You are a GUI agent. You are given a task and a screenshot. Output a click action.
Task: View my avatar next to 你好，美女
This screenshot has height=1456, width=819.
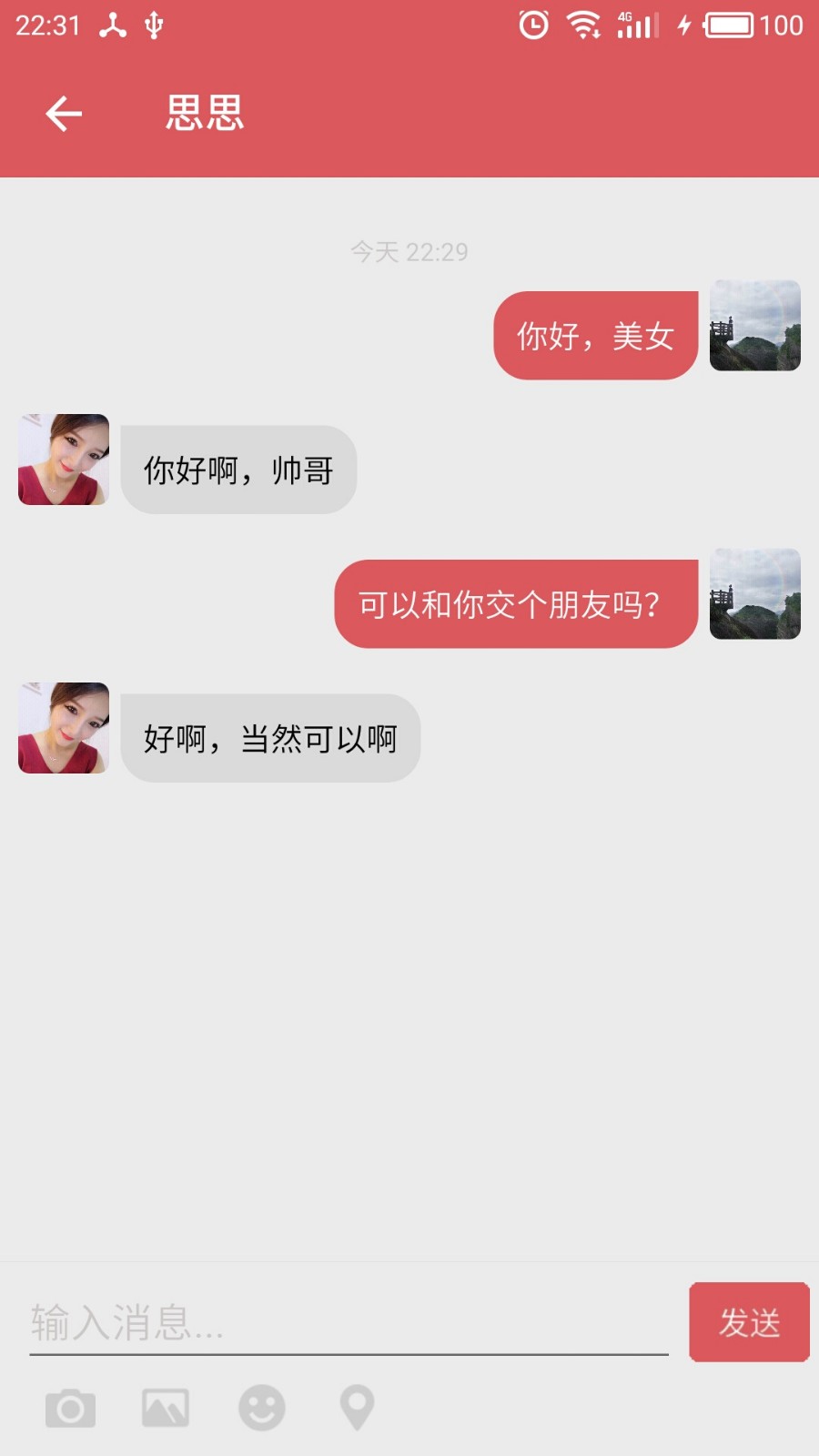[x=755, y=326]
